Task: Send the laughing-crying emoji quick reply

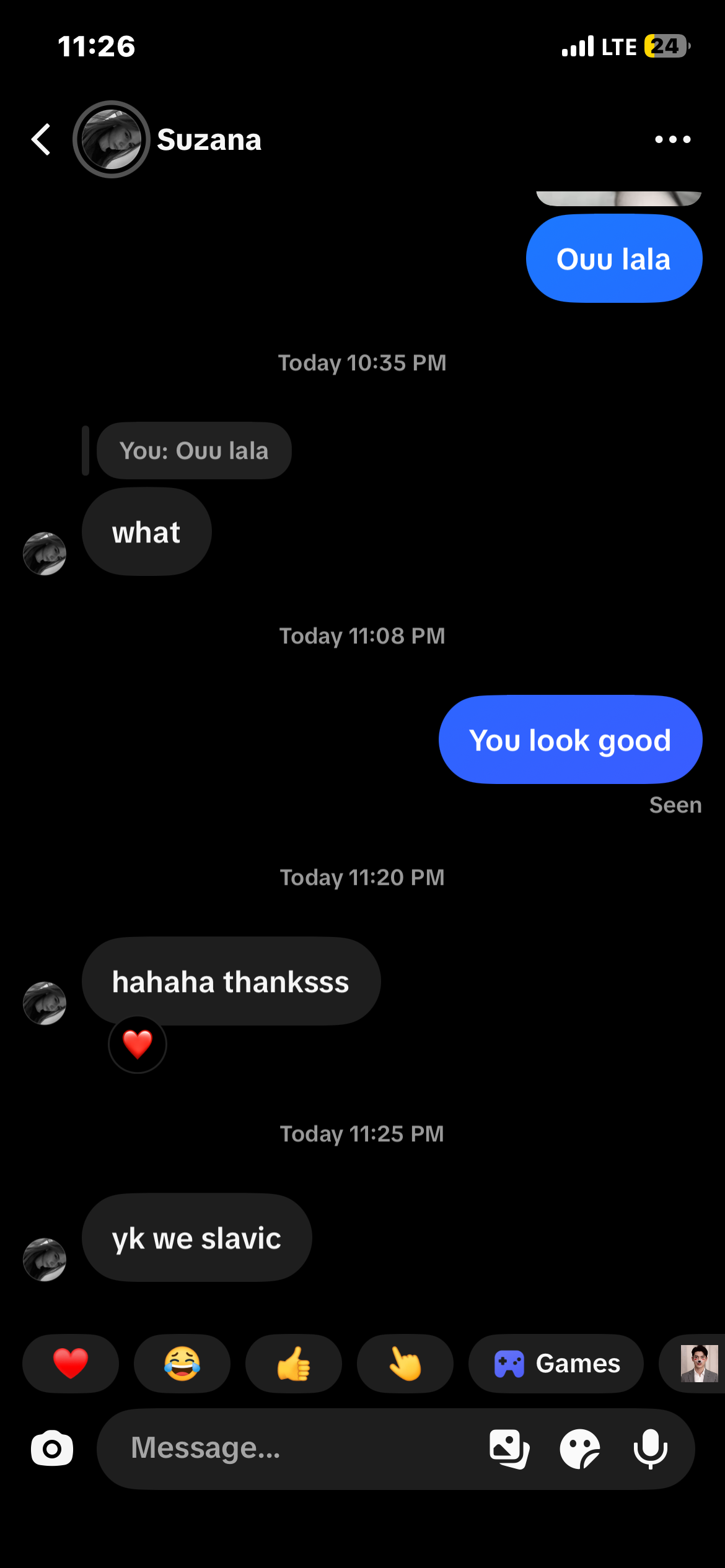Action: click(182, 1363)
